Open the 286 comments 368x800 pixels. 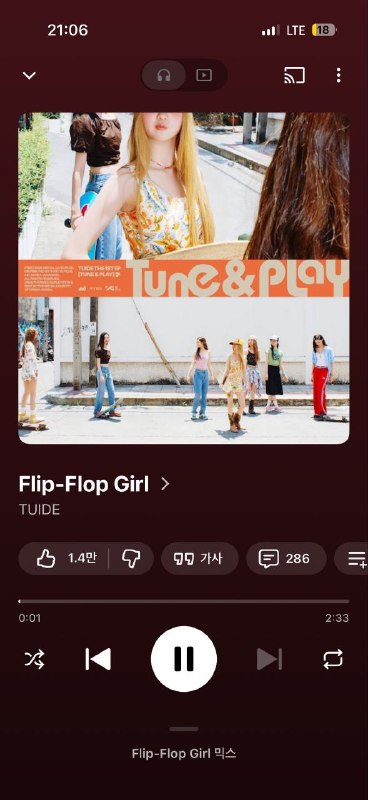[x=286, y=559]
